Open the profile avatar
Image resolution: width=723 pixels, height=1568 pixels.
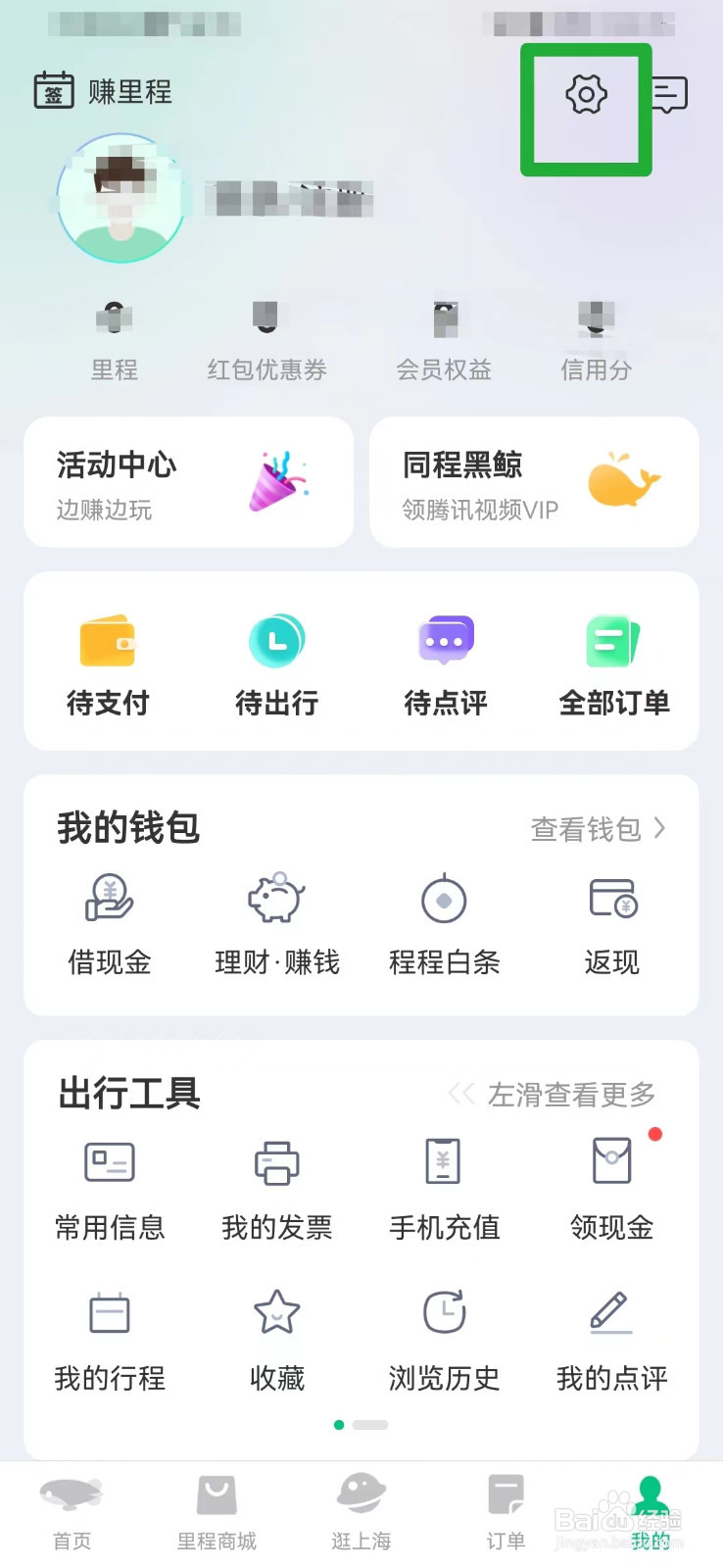121,199
